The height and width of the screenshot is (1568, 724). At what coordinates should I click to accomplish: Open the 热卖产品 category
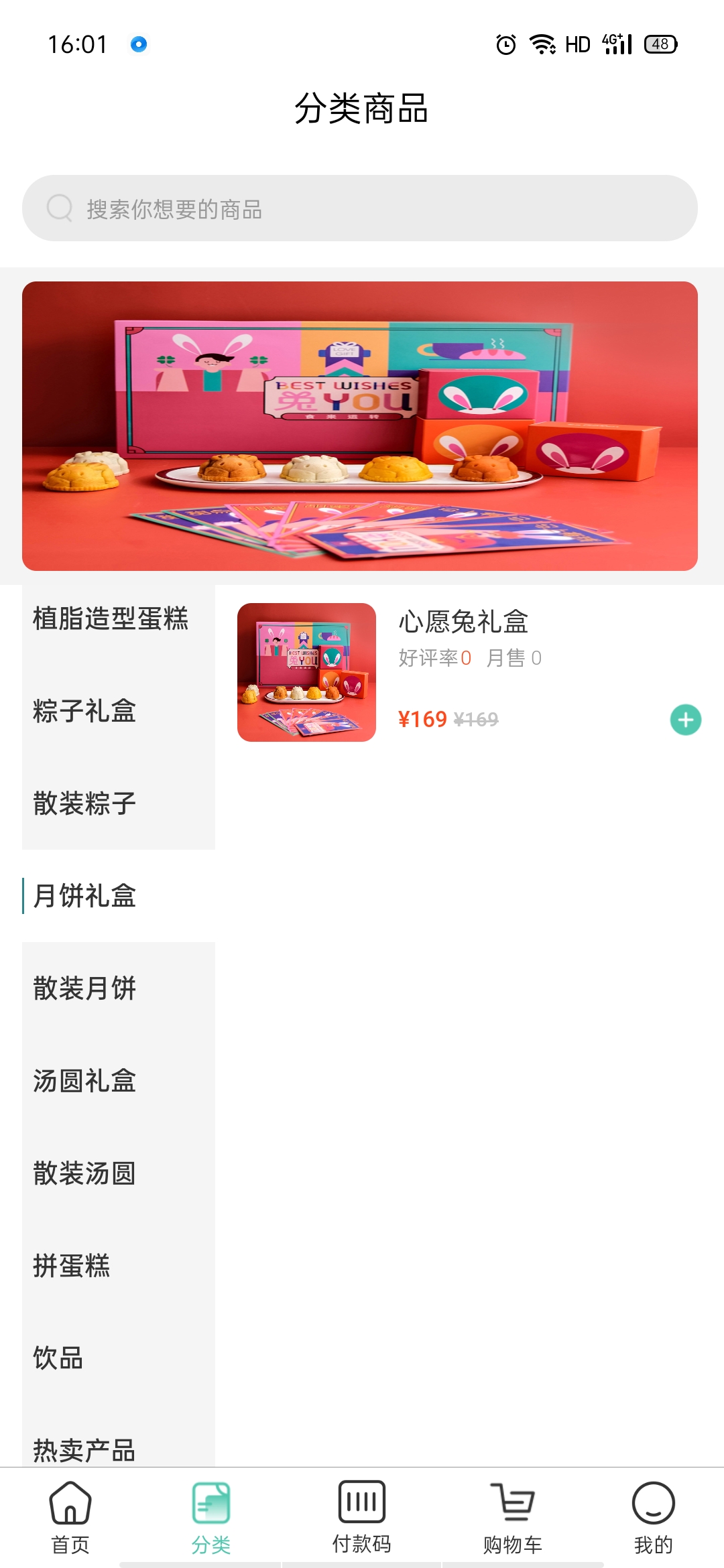[86, 1449]
